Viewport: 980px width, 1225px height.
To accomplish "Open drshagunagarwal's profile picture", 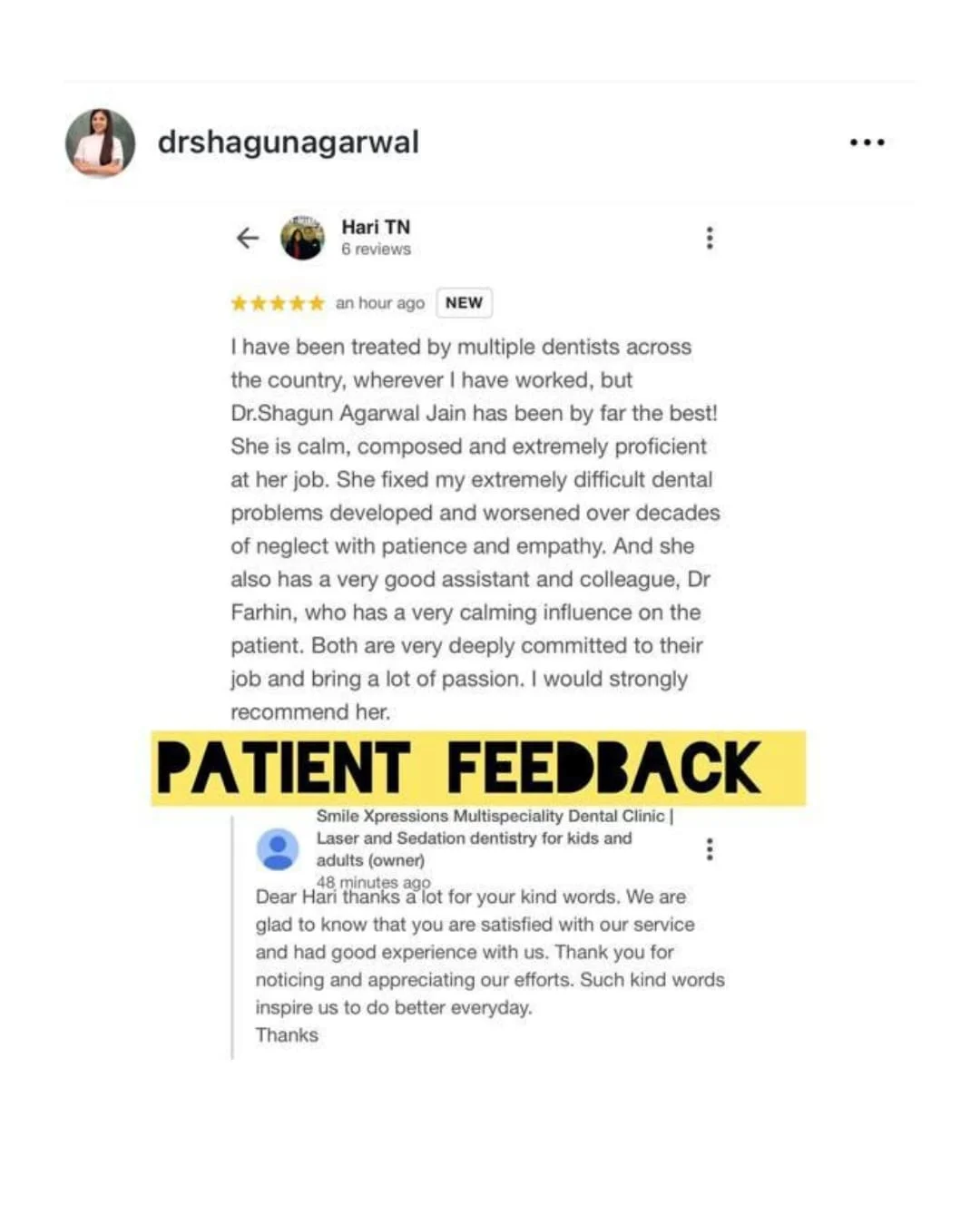I will point(100,142).
